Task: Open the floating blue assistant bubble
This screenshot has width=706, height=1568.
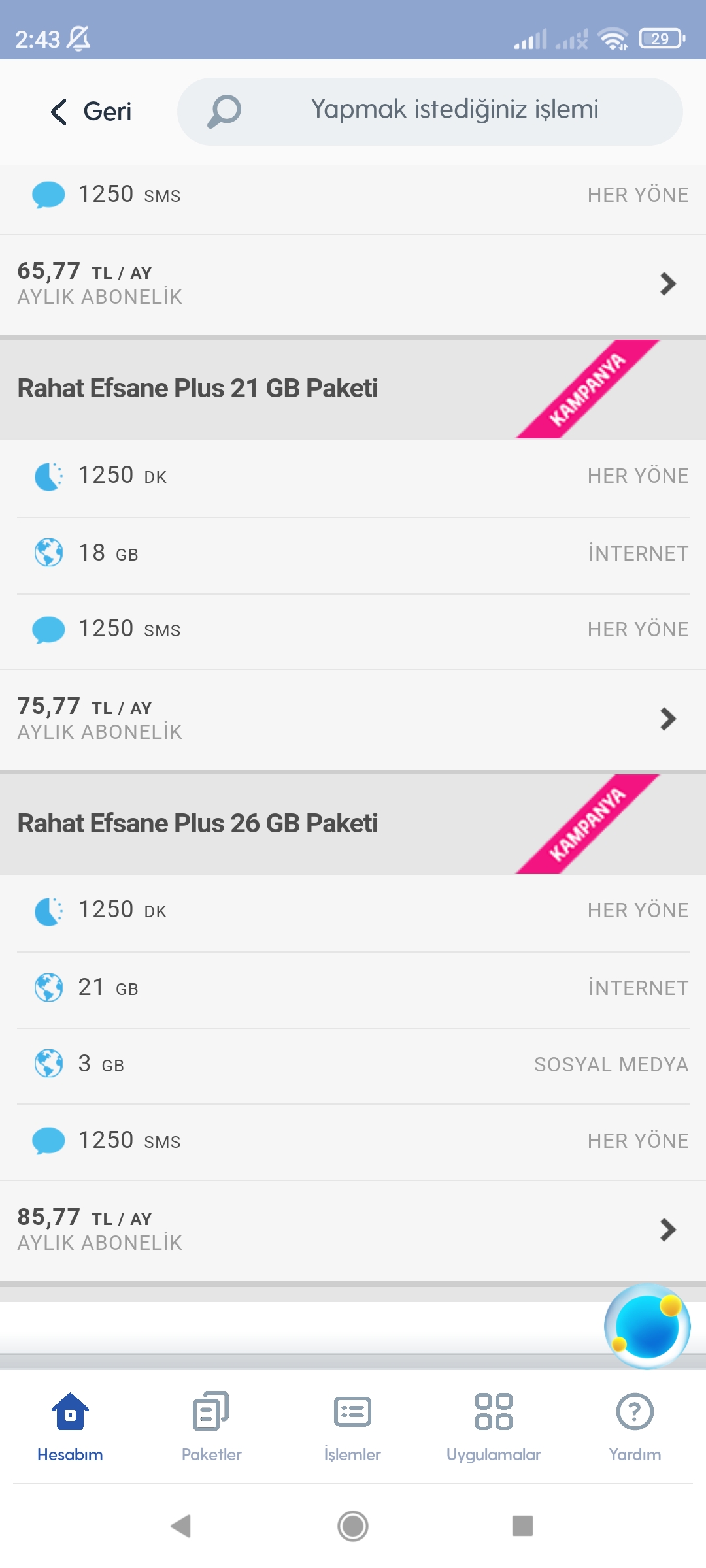Action: click(x=647, y=1326)
